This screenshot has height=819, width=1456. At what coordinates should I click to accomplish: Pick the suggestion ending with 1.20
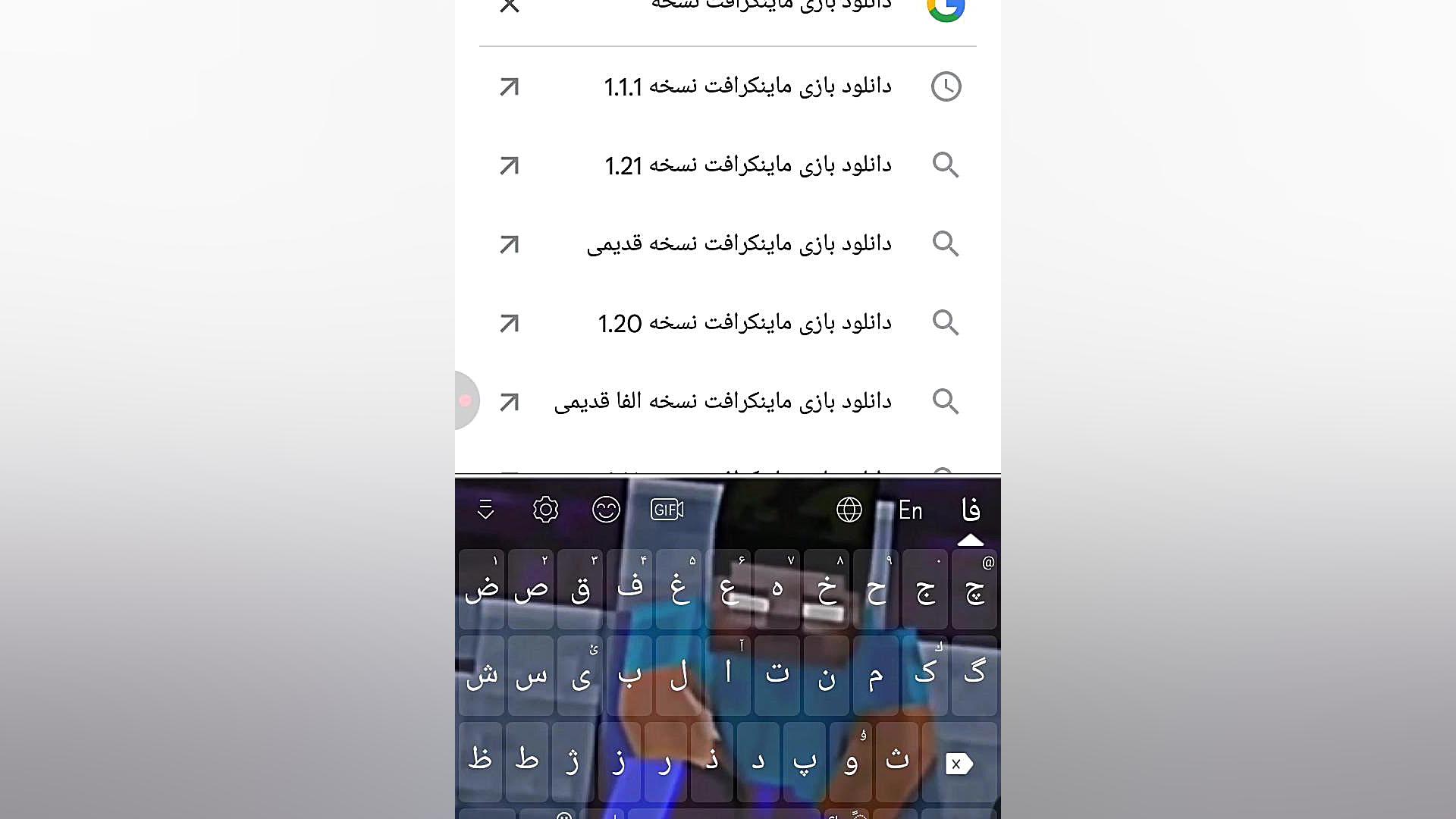744,323
